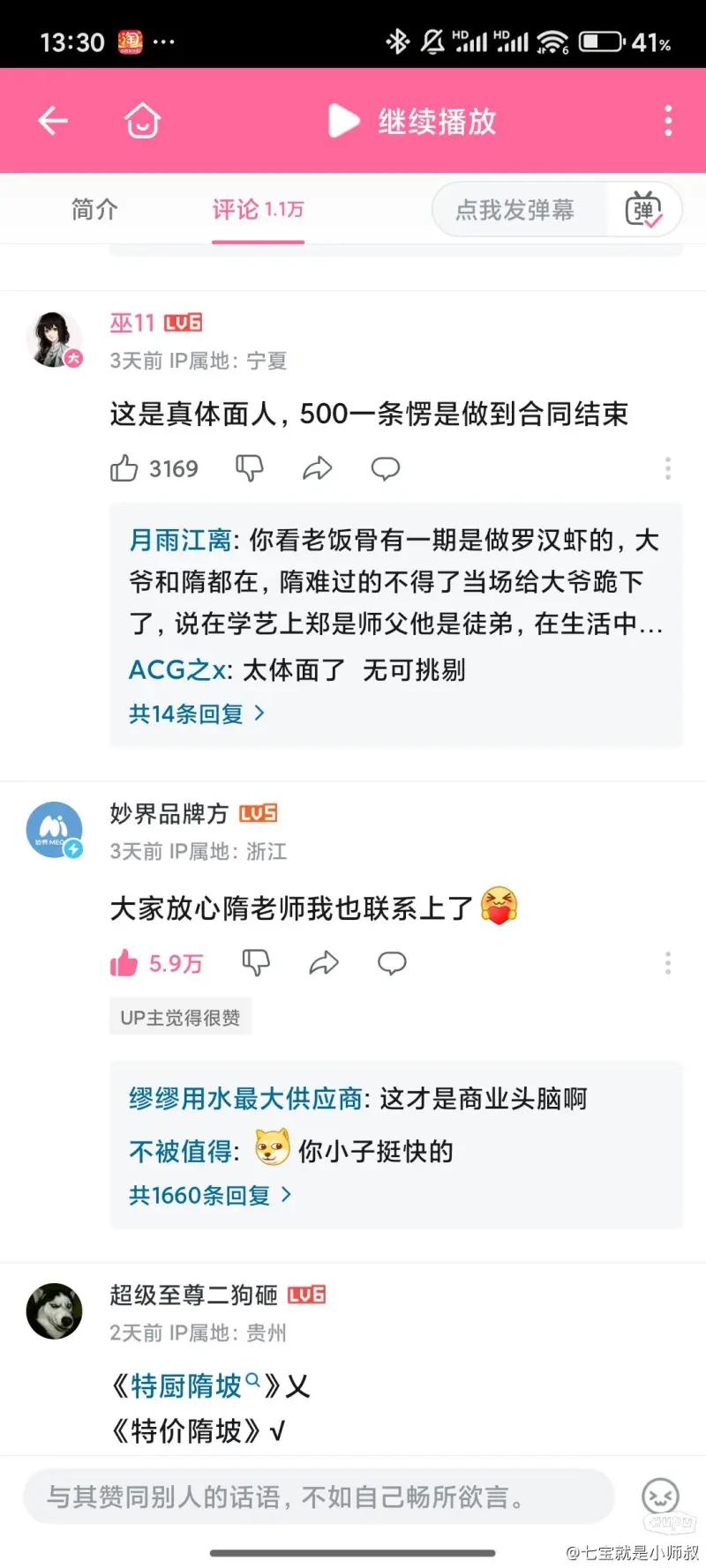
Task: Tap 继续播放 to resume the video
Action: pyautogui.click(x=412, y=121)
